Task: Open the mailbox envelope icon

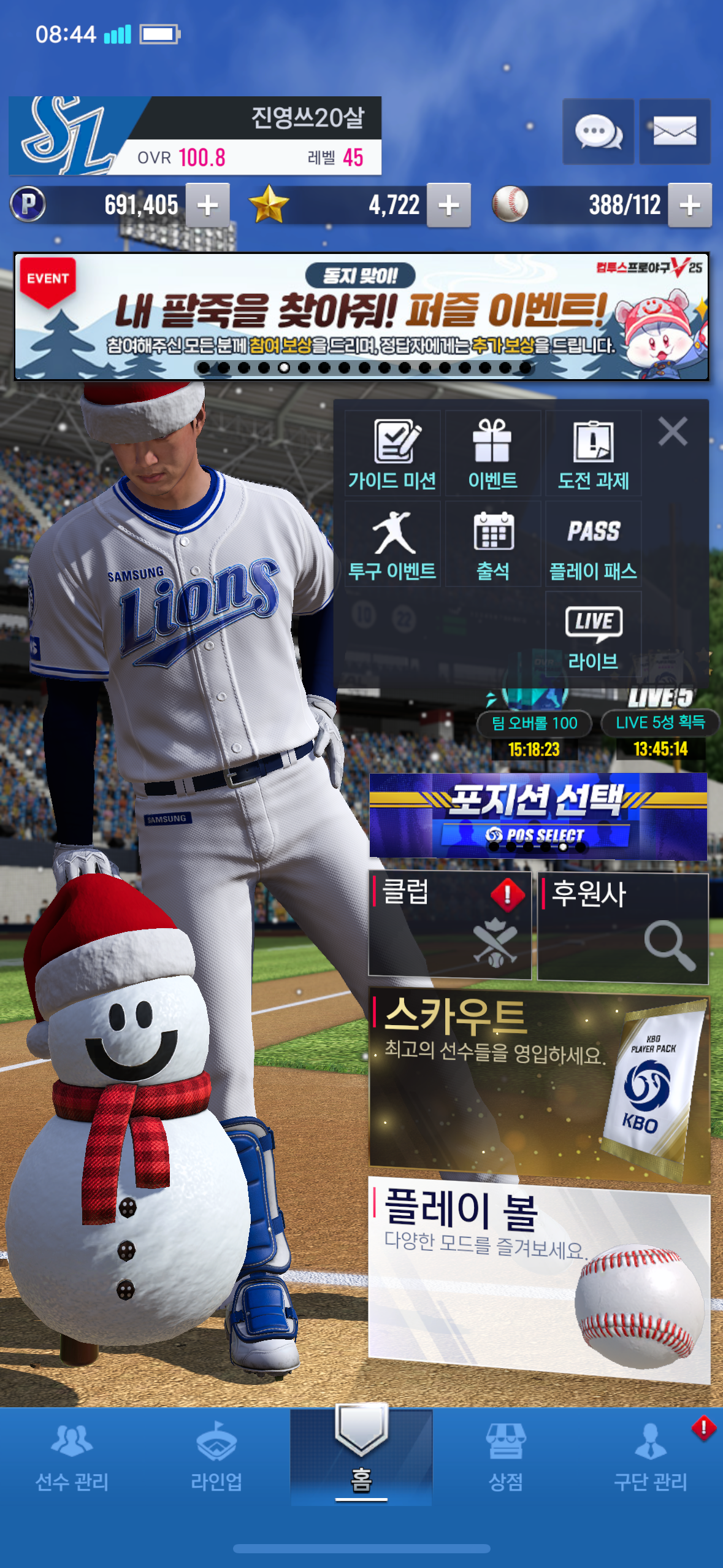Action: pyautogui.click(x=675, y=131)
